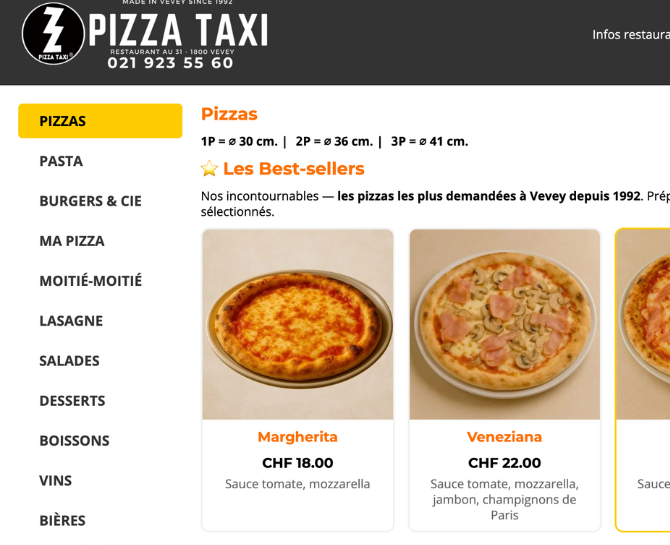The height and width of the screenshot is (545, 670).
Task: Choose the Moitié-Moitié category
Action: coord(91,281)
